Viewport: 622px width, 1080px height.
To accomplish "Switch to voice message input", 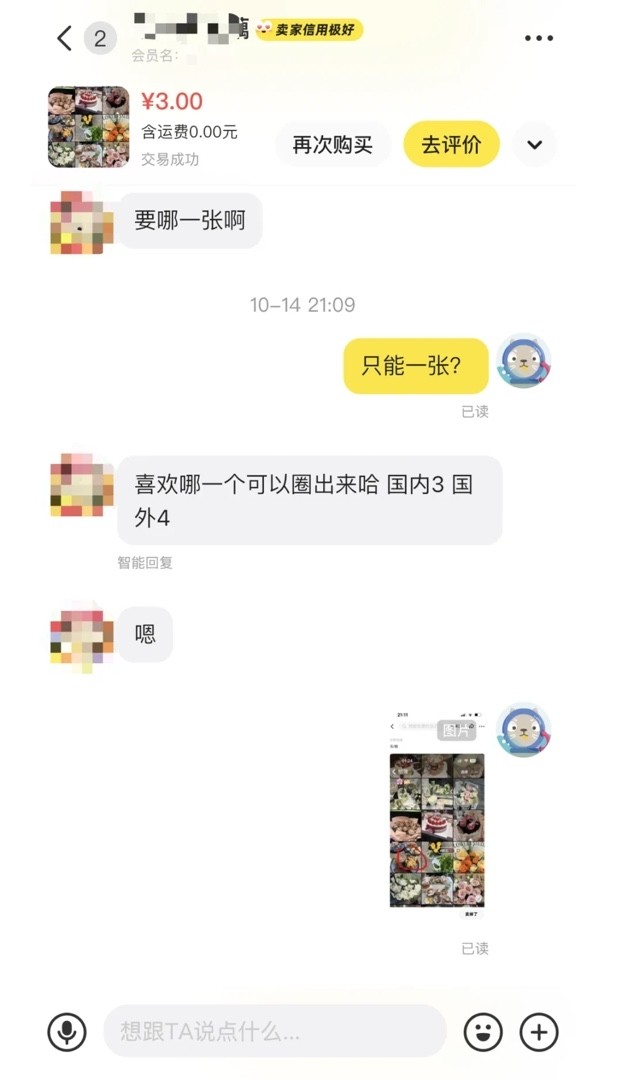I will tap(67, 1032).
